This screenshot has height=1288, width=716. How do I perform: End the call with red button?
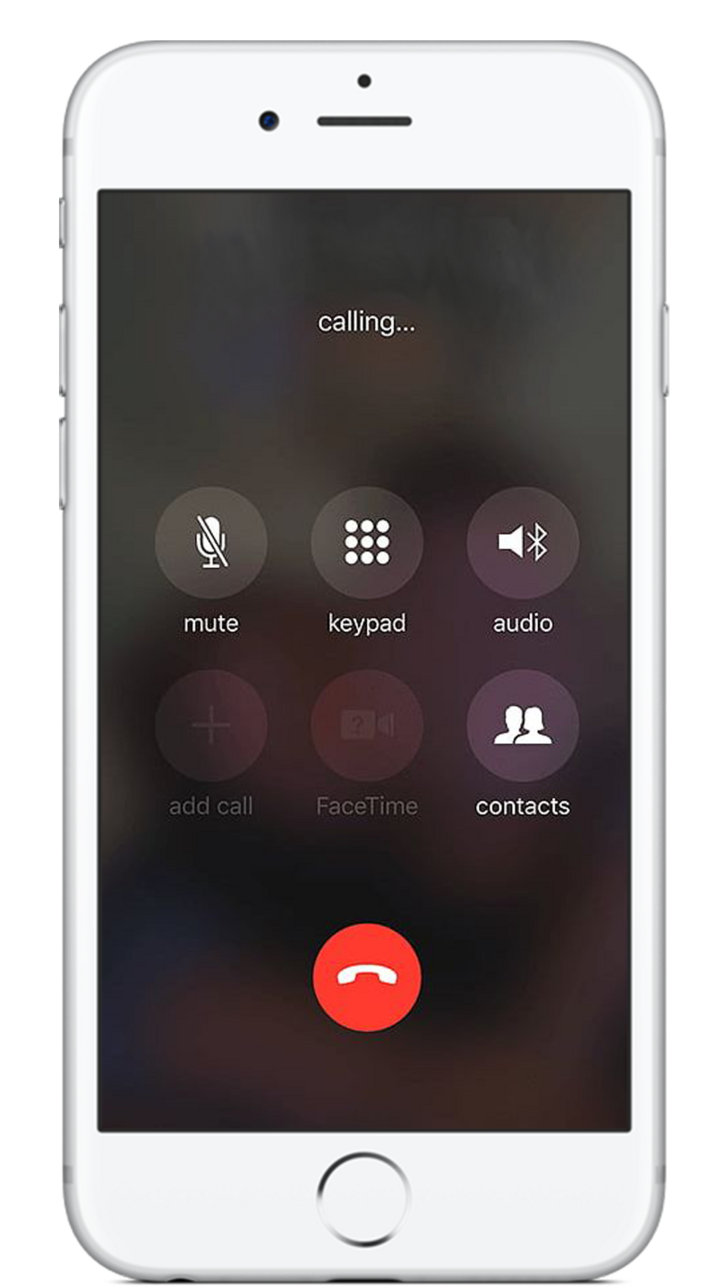367,977
